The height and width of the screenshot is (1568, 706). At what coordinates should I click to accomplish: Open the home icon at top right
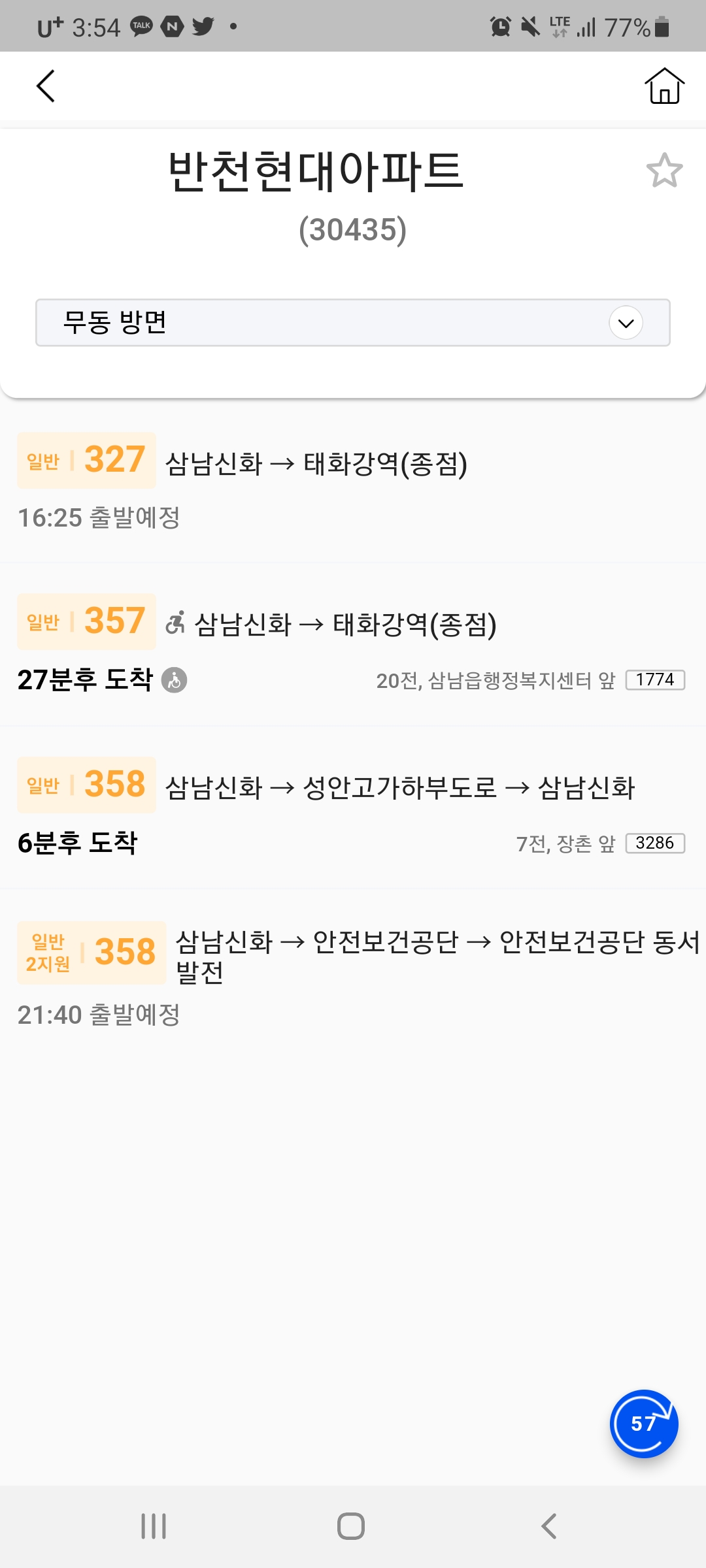tap(664, 86)
